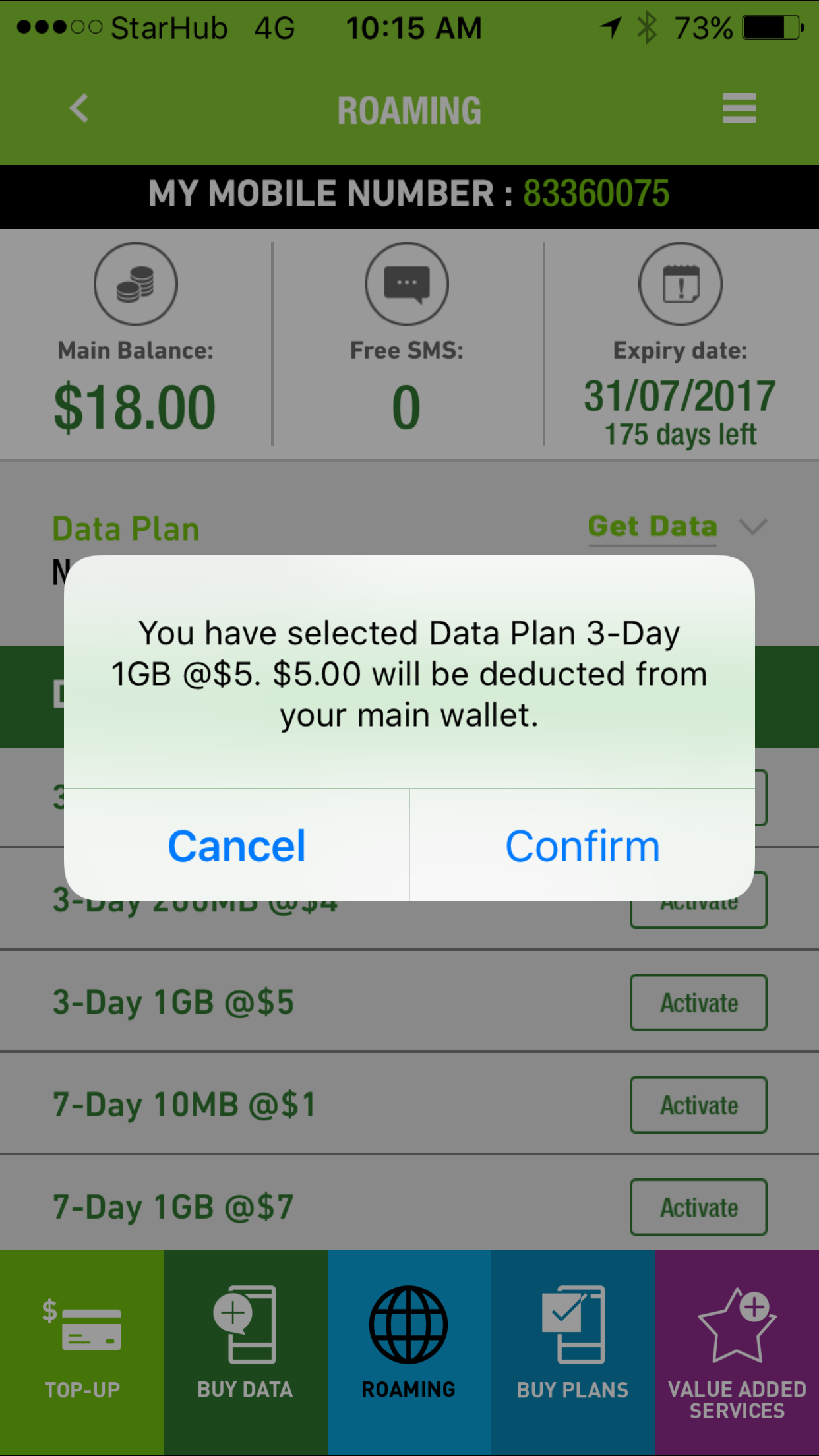This screenshot has height=1456, width=819.
Task: Switch to the Buy Data tab
Action: click(x=245, y=1352)
